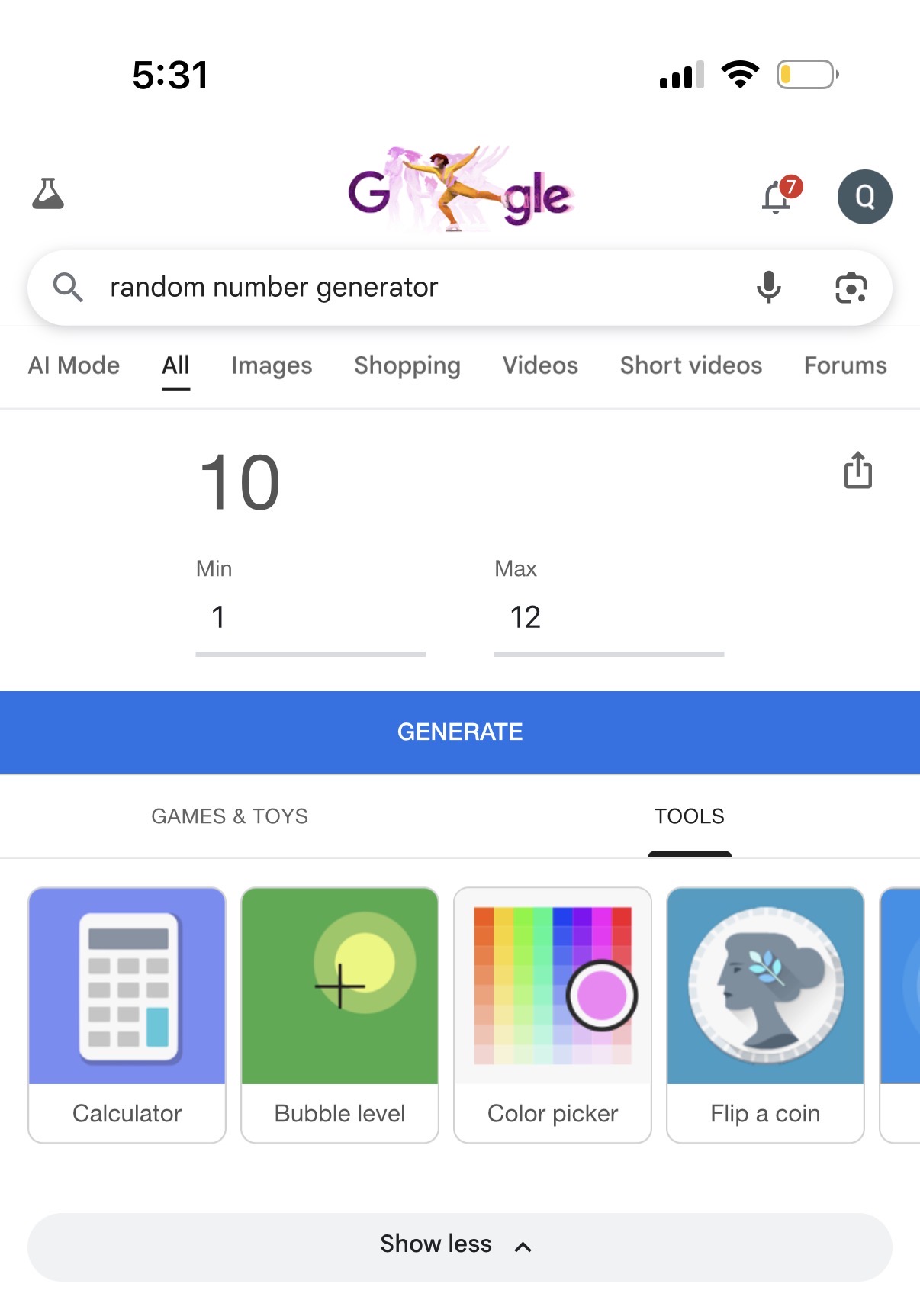Switch to Games & Toys tab

point(230,816)
